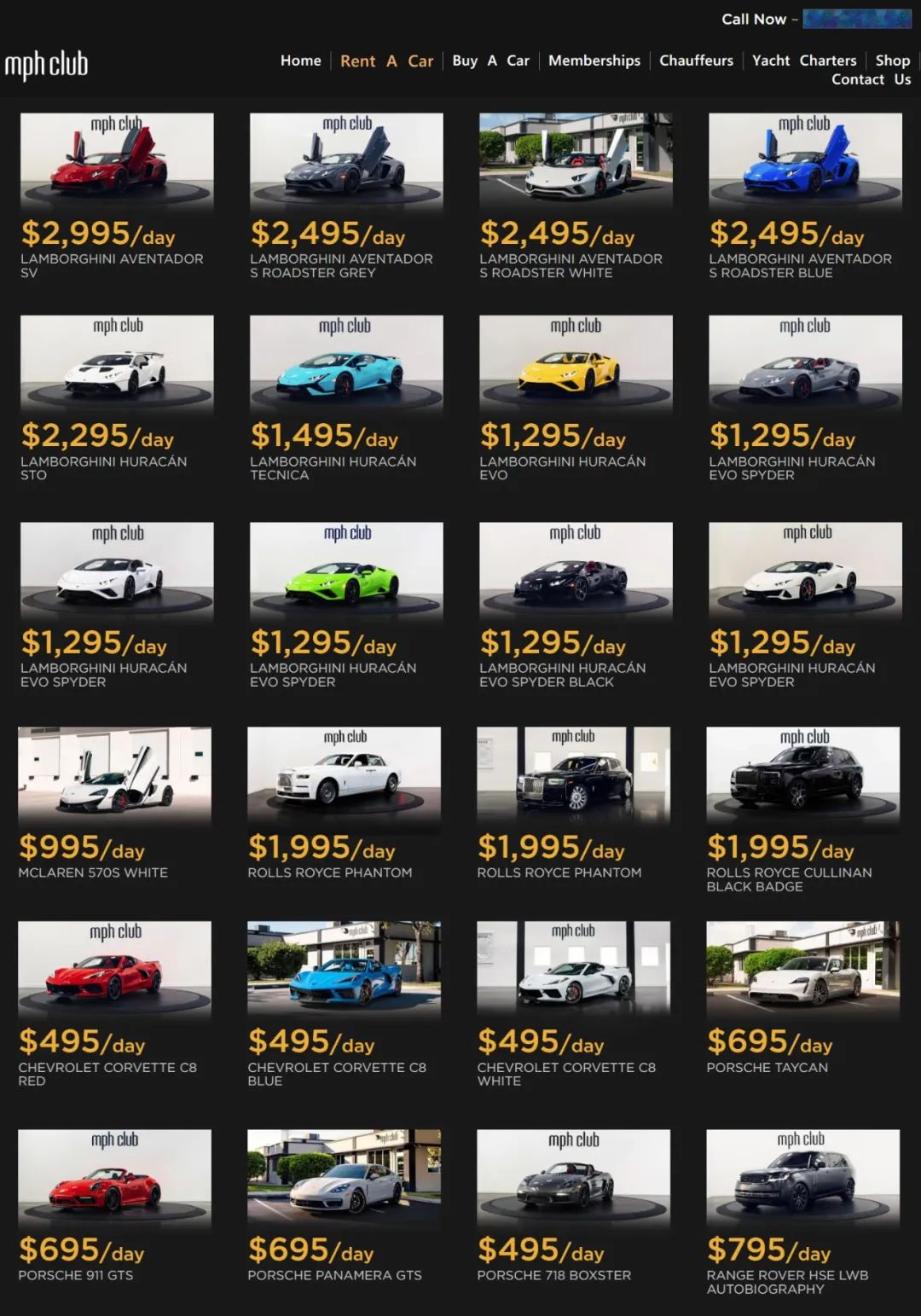Viewport: 921px width, 1316px height.
Task: Open the Shop link
Action: tap(892, 61)
